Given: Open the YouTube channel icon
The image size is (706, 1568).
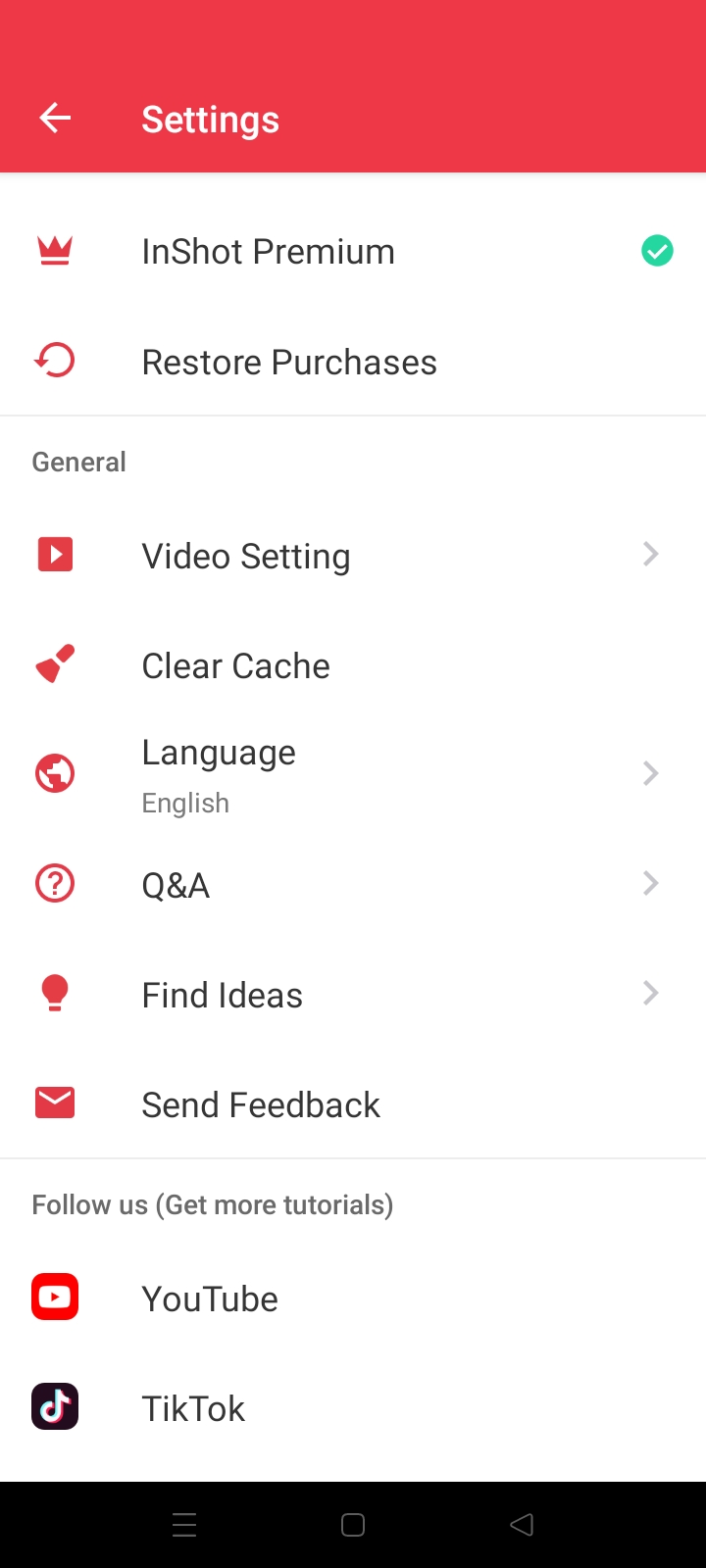Looking at the screenshot, I should [54, 1297].
